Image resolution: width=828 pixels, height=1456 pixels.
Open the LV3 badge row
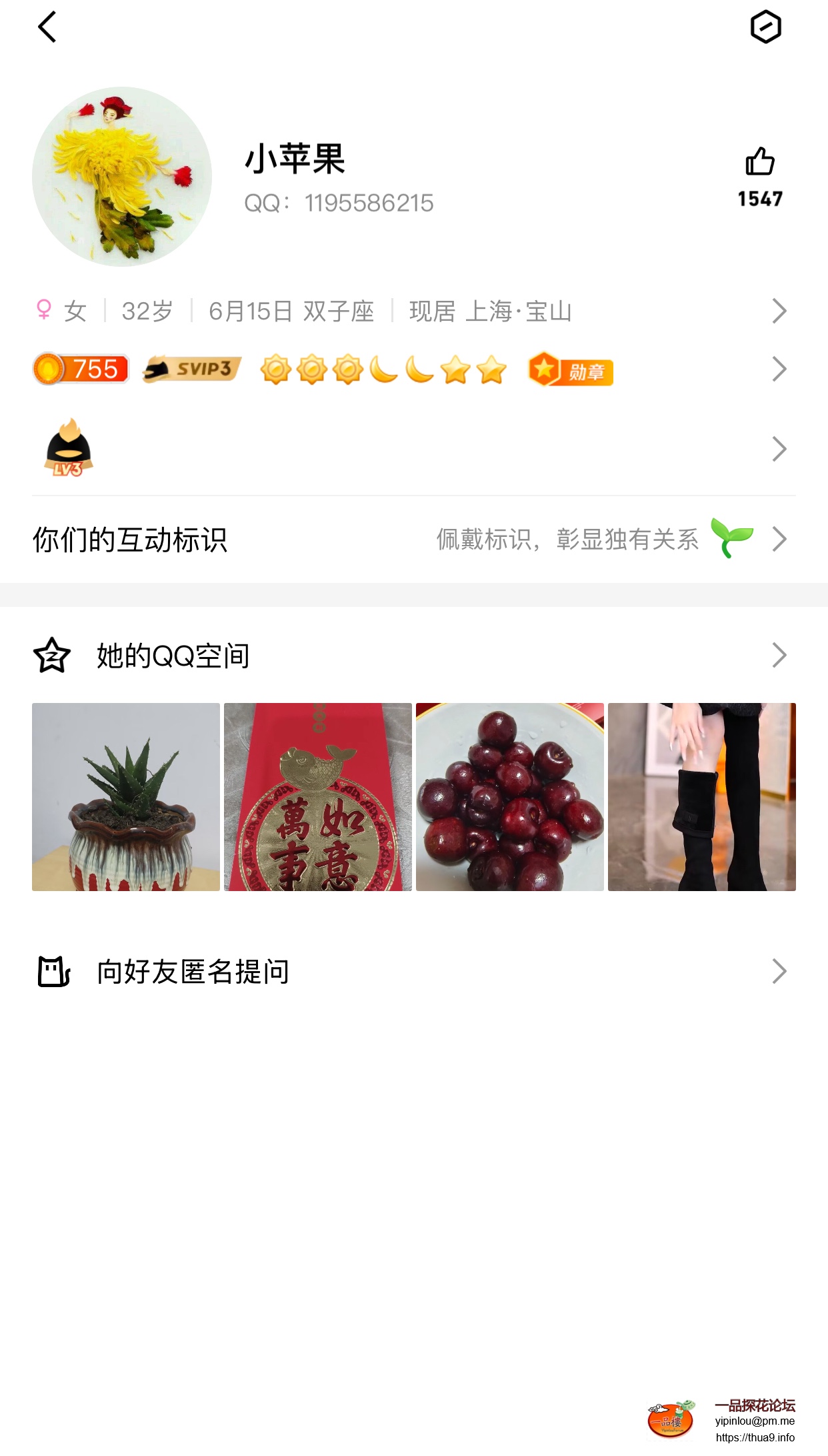pyautogui.click(x=413, y=449)
